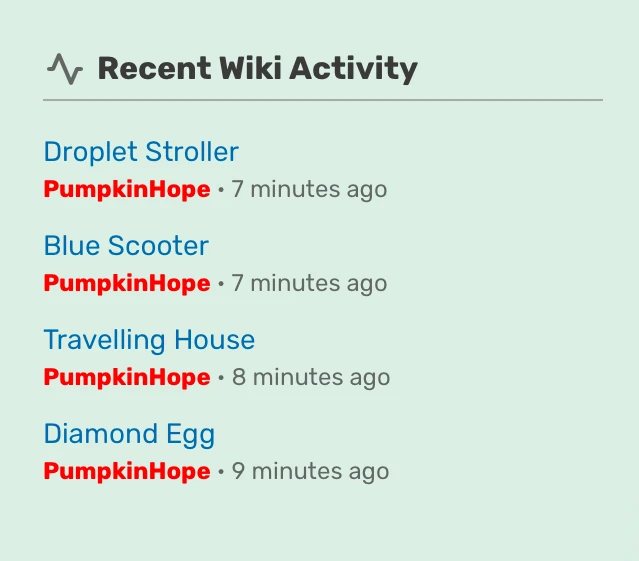View the Diamond Egg article

click(129, 434)
